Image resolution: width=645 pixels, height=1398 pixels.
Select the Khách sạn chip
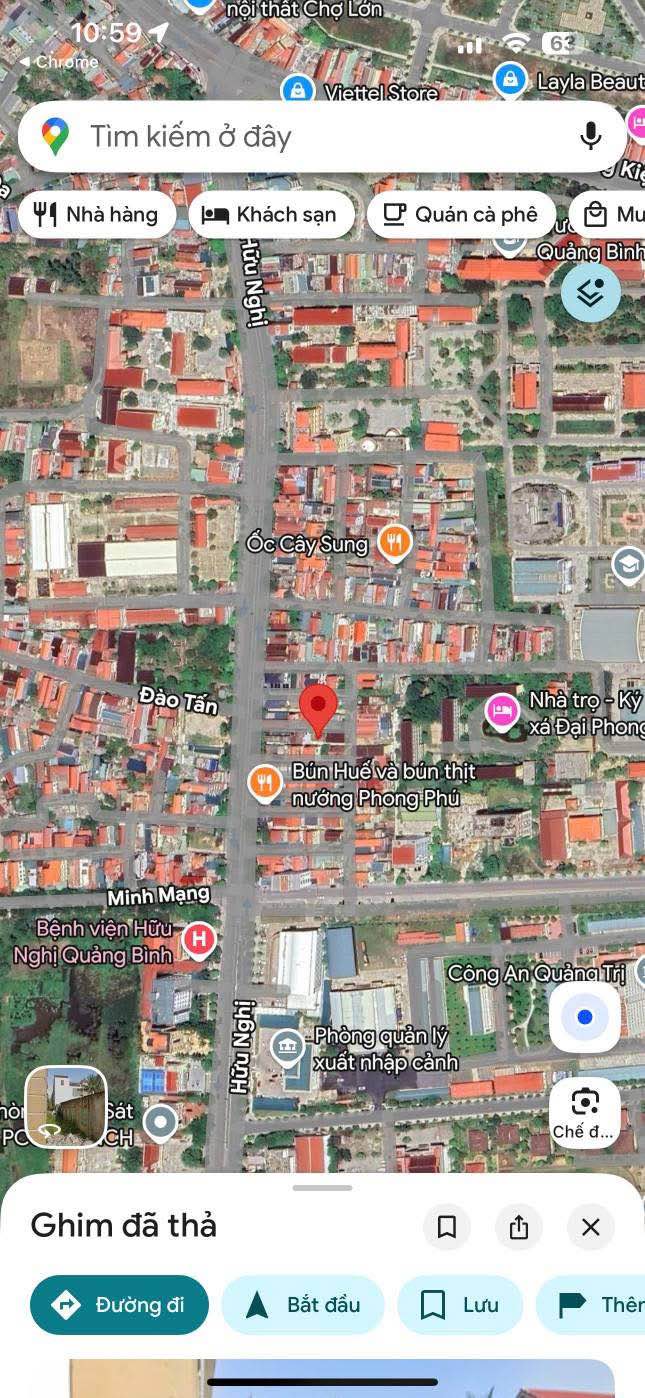click(271, 214)
